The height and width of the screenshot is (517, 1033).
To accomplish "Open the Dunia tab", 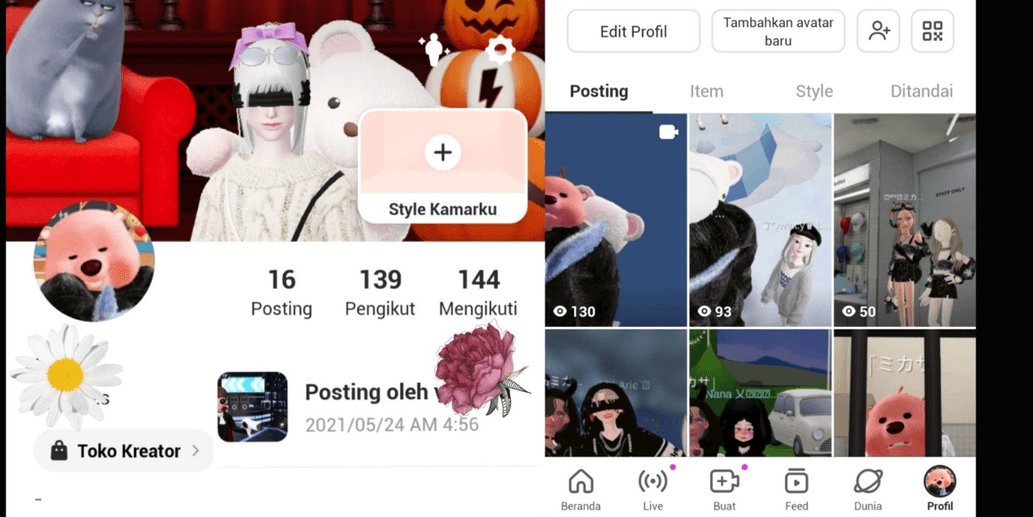I will tap(868, 489).
